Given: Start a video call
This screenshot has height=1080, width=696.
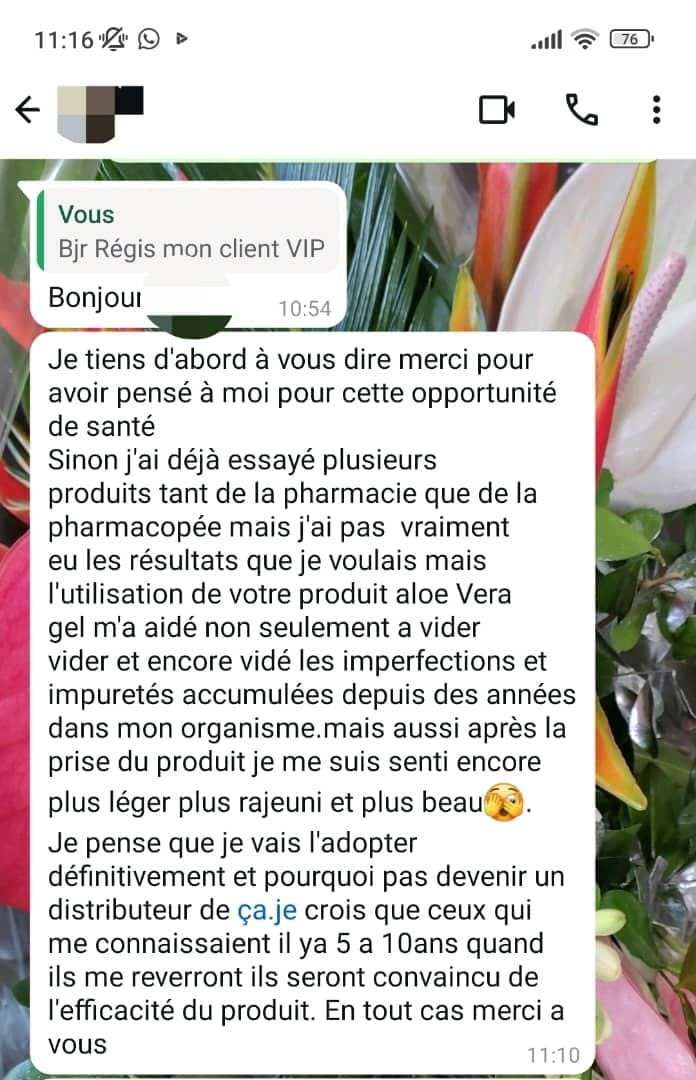Looking at the screenshot, I should pyautogui.click(x=496, y=109).
